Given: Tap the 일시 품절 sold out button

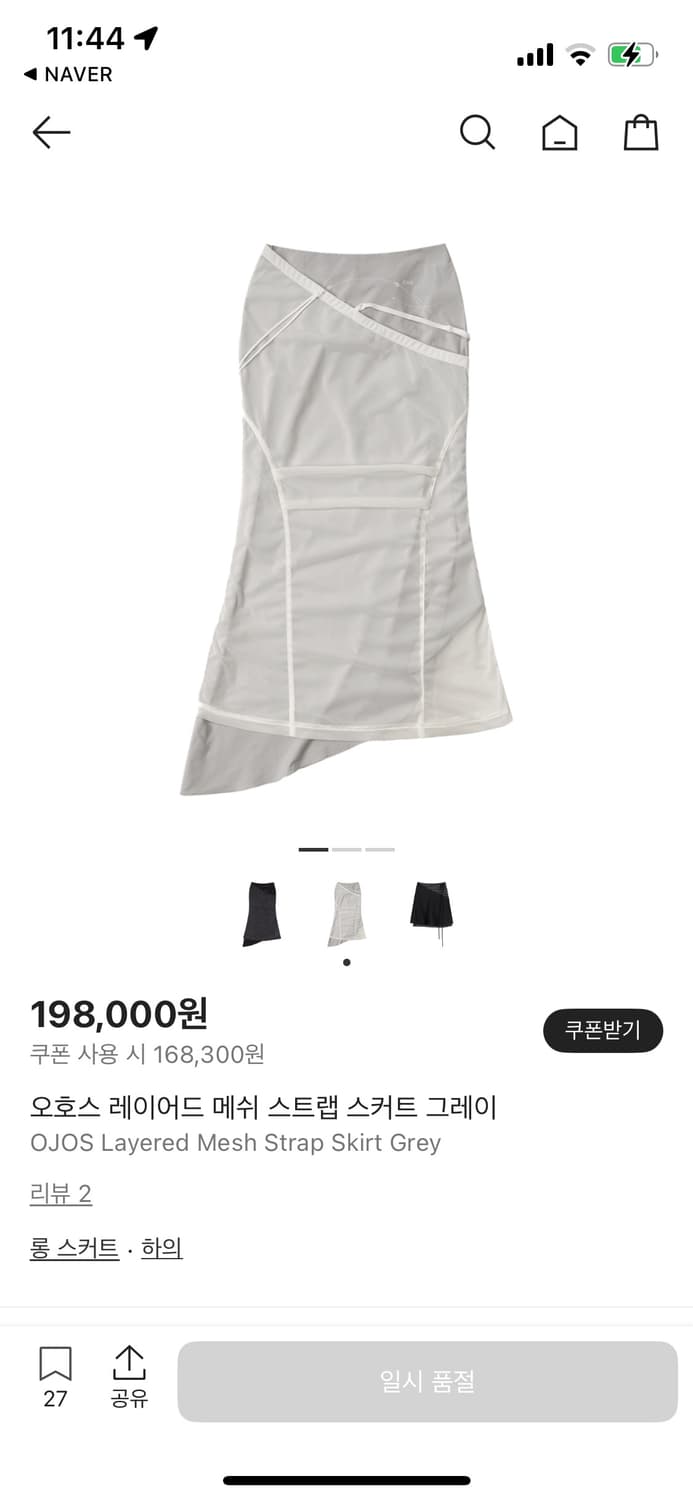Looking at the screenshot, I should tap(427, 1381).
